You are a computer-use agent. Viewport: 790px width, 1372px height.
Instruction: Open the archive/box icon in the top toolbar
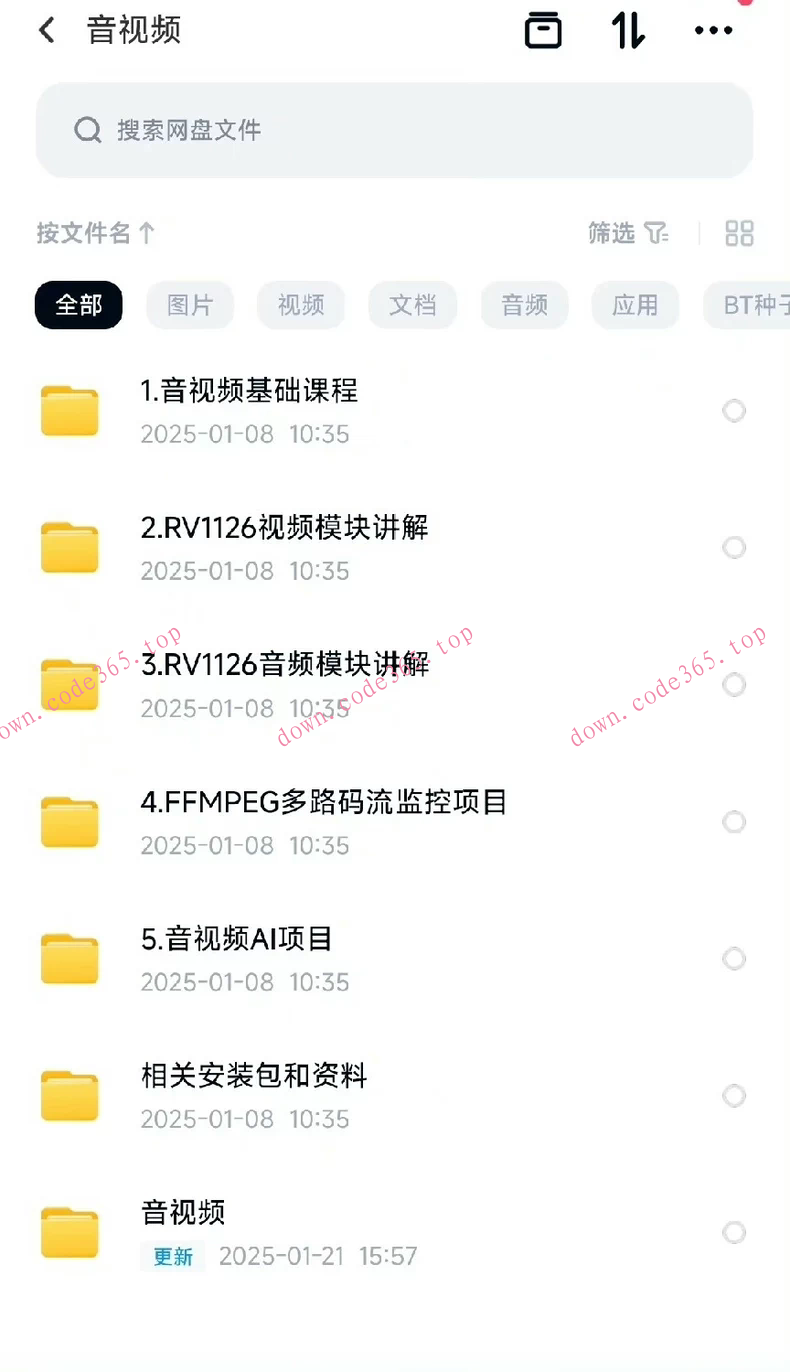pos(543,30)
